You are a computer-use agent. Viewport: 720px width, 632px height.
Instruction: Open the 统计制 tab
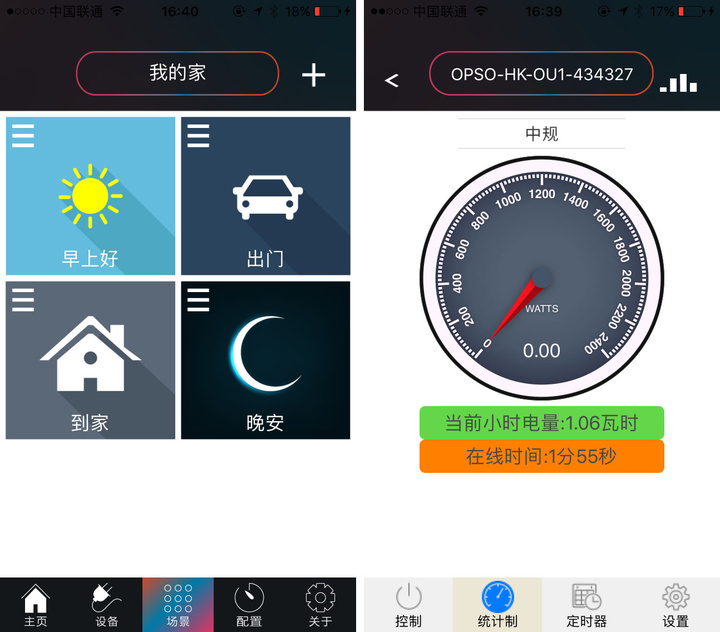497,606
